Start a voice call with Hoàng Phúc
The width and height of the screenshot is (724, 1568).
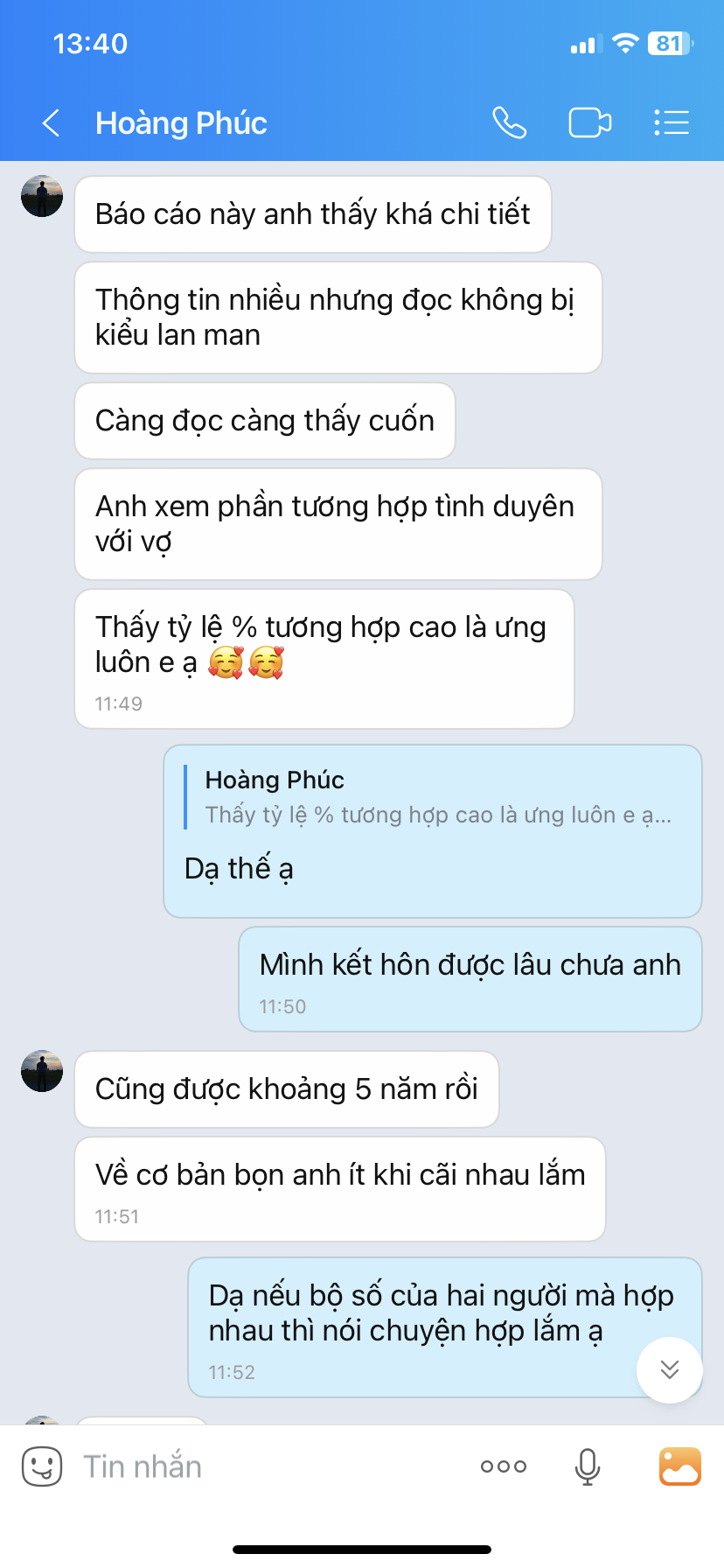pos(509,123)
